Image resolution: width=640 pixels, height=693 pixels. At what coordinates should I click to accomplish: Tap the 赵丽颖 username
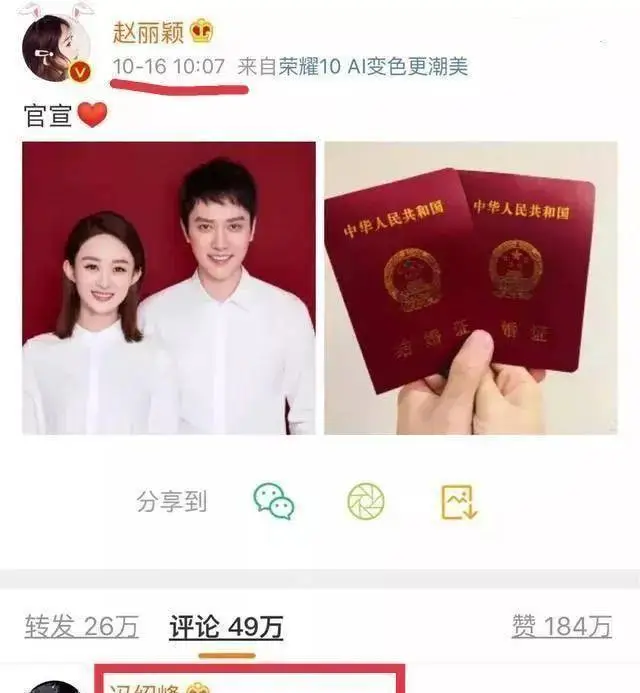click(150, 31)
